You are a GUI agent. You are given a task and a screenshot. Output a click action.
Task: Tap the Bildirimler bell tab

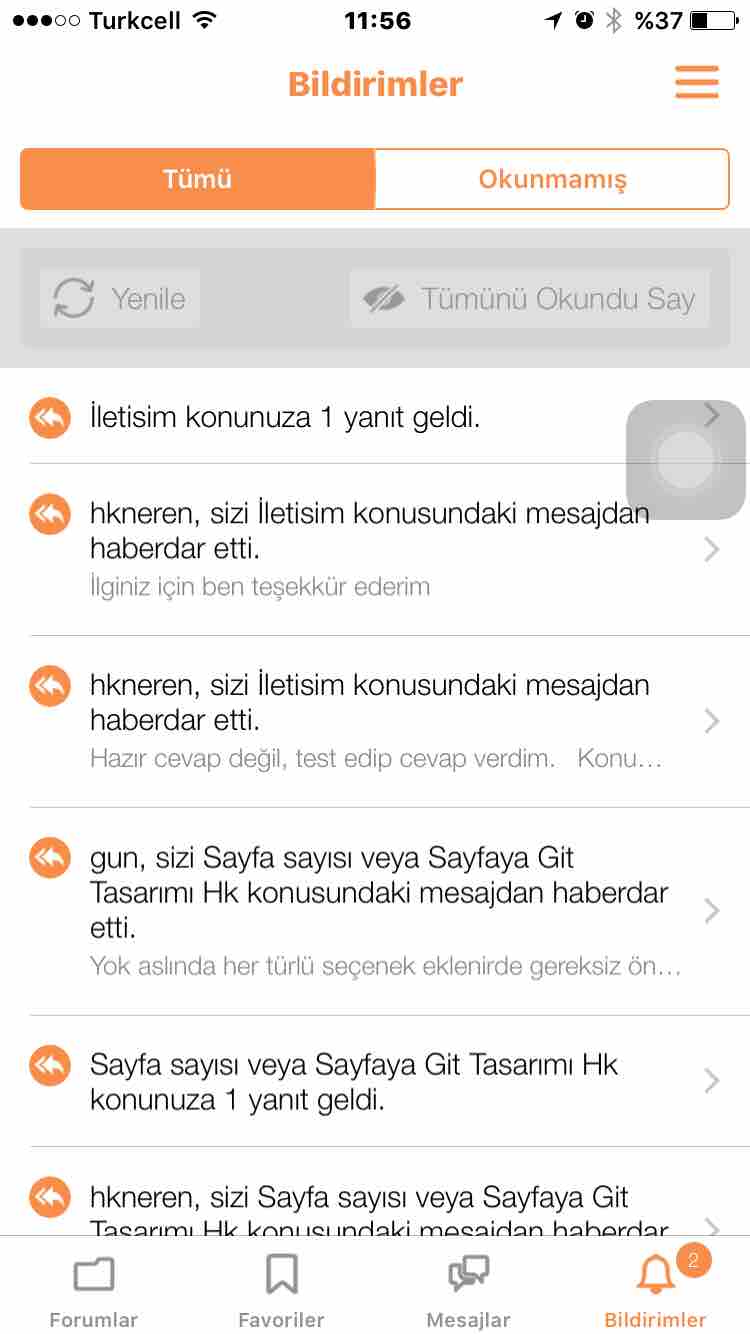[656, 1290]
